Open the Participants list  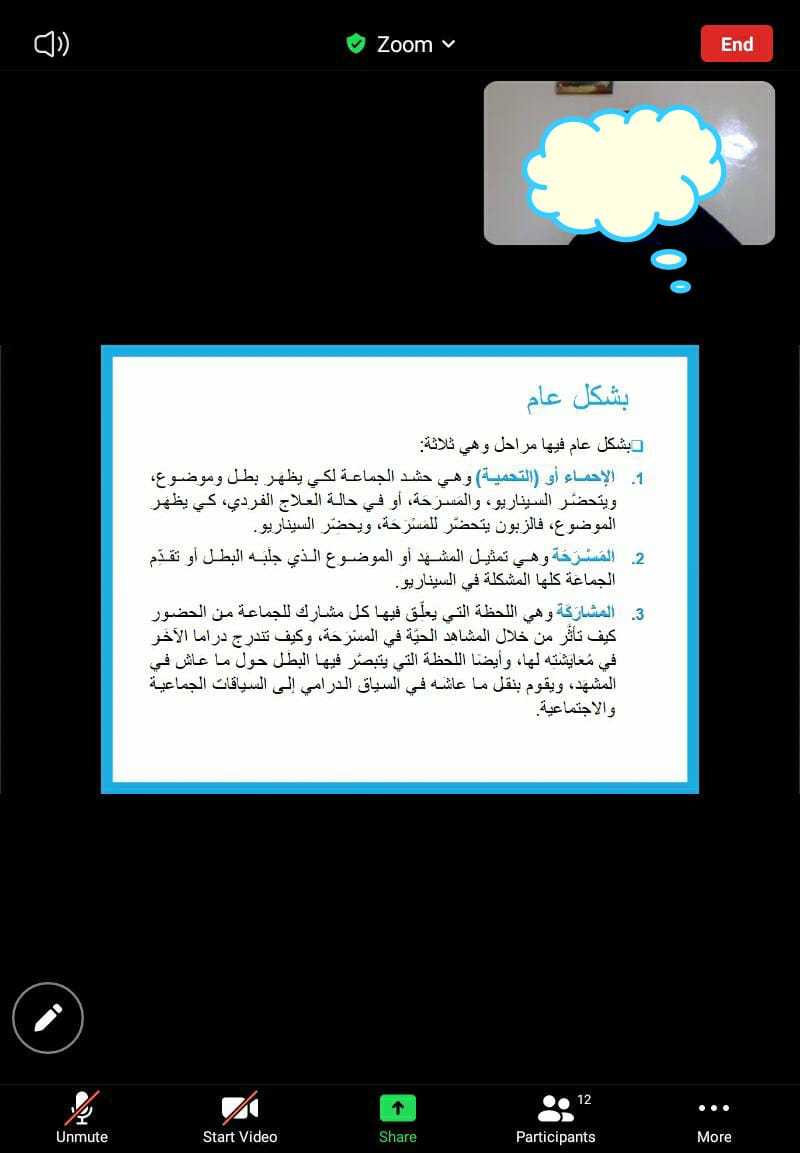tap(556, 1117)
